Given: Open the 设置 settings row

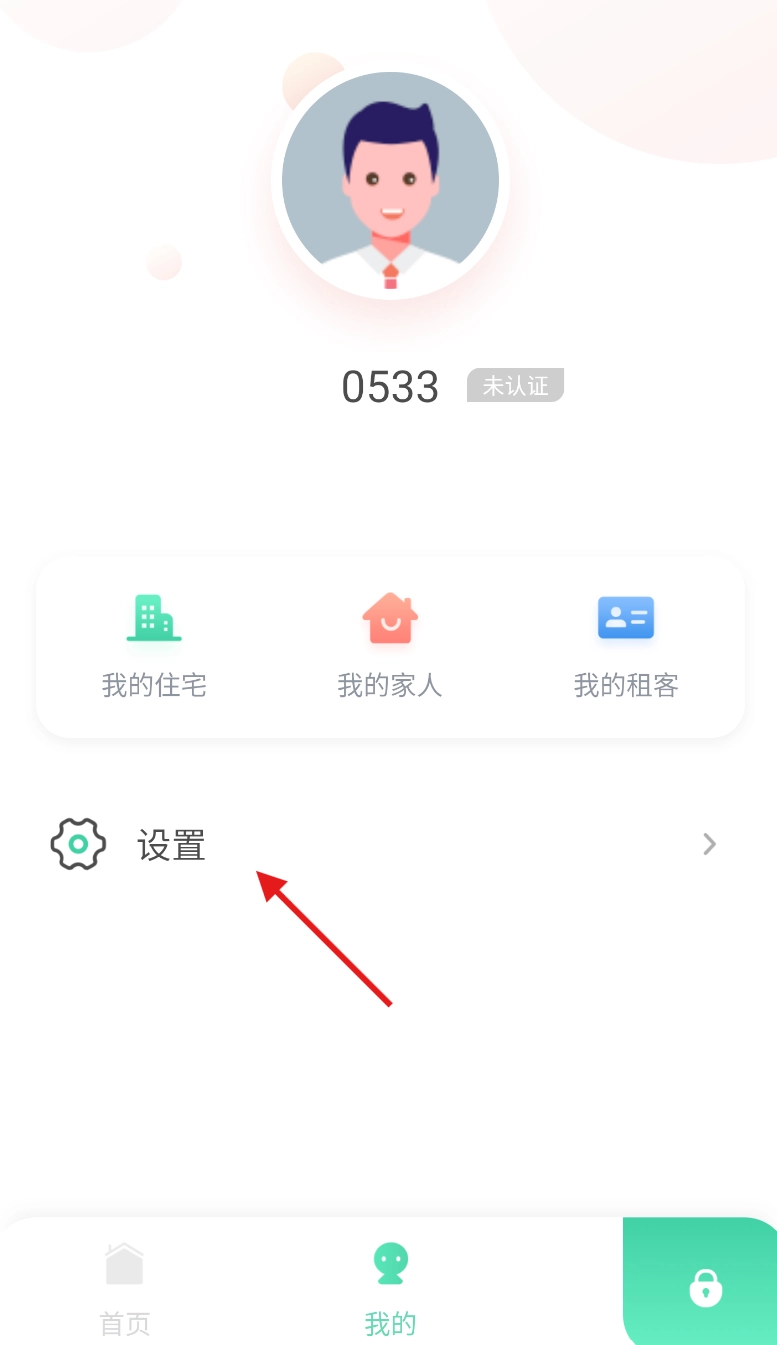Looking at the screenshot, I should pyautogui.click(x=388, y=845).
